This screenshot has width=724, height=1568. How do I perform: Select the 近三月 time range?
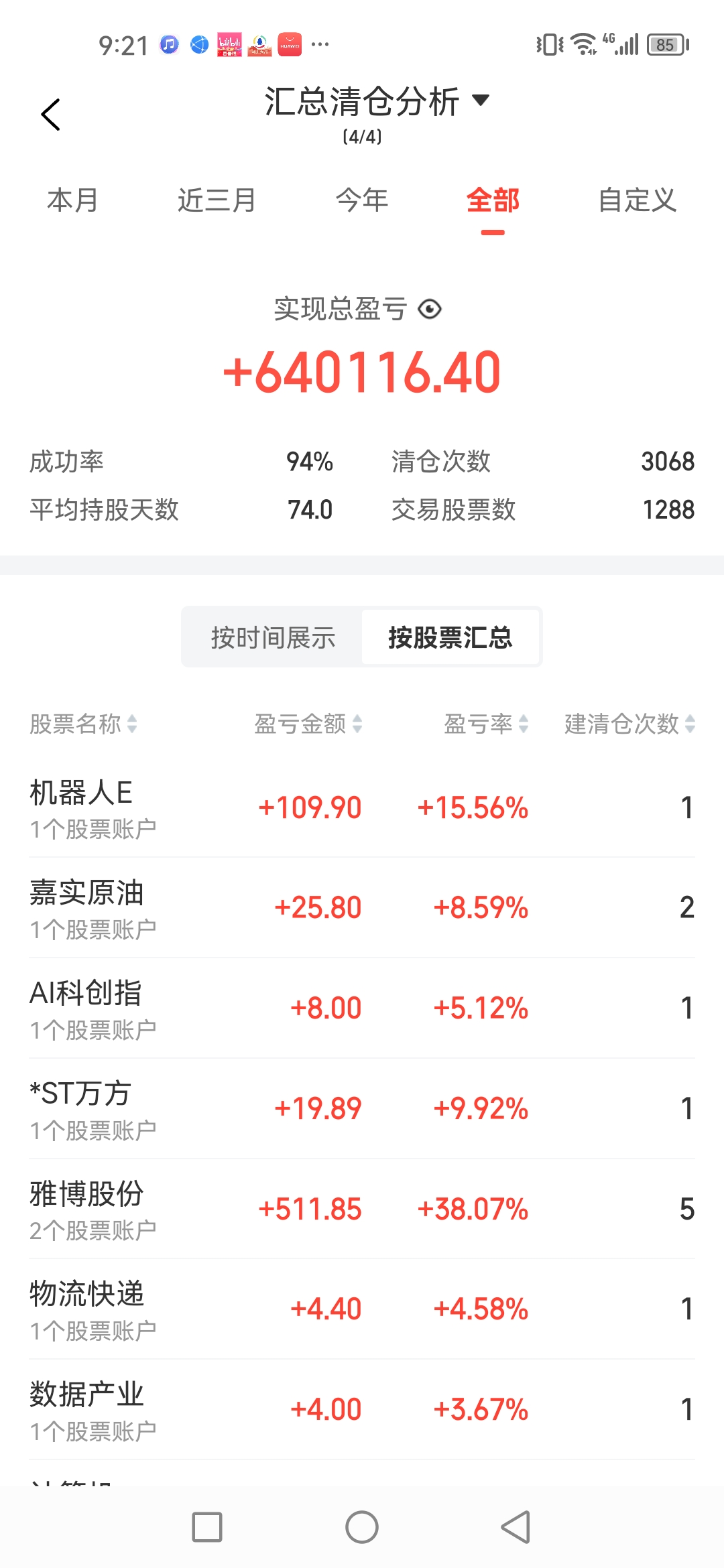point(217,200)
